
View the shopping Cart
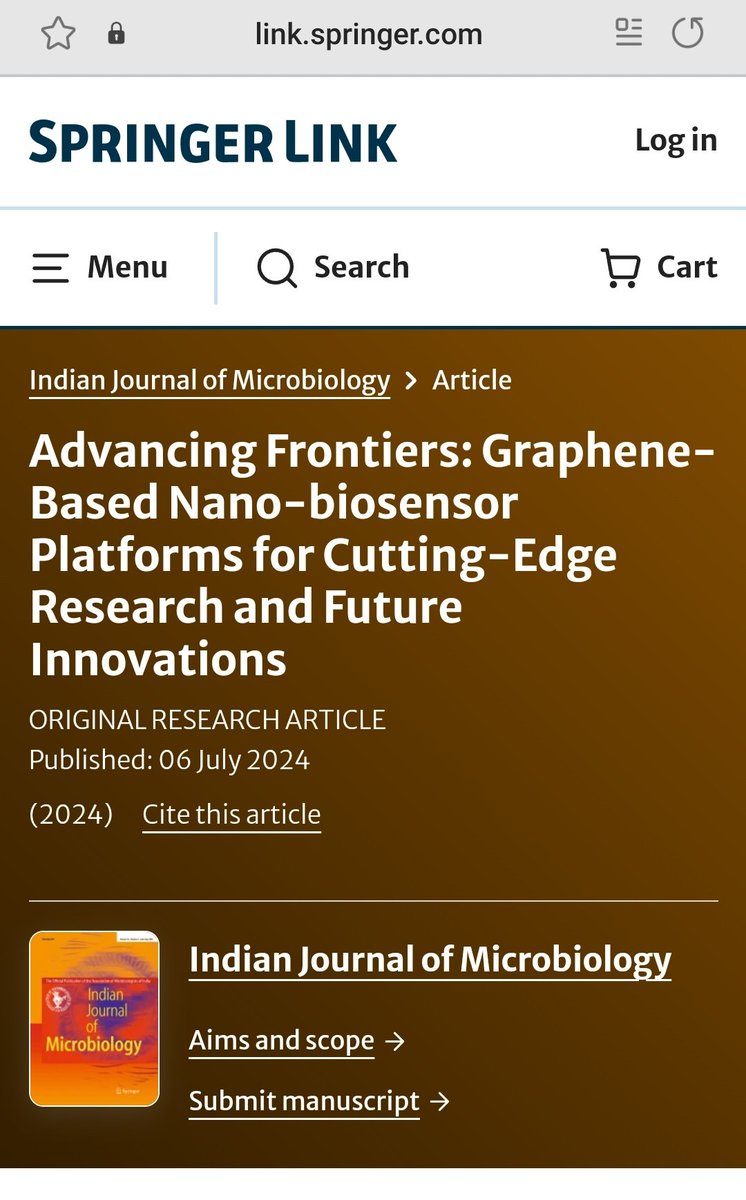(659, 267)
